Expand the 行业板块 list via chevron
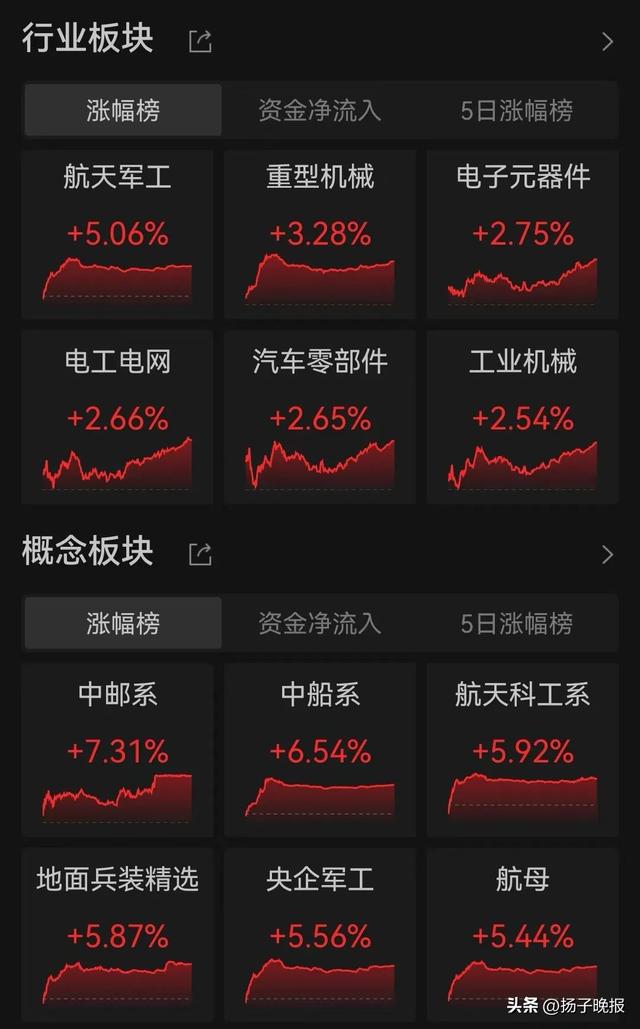640x1029 pixels. tap(607, 42)
